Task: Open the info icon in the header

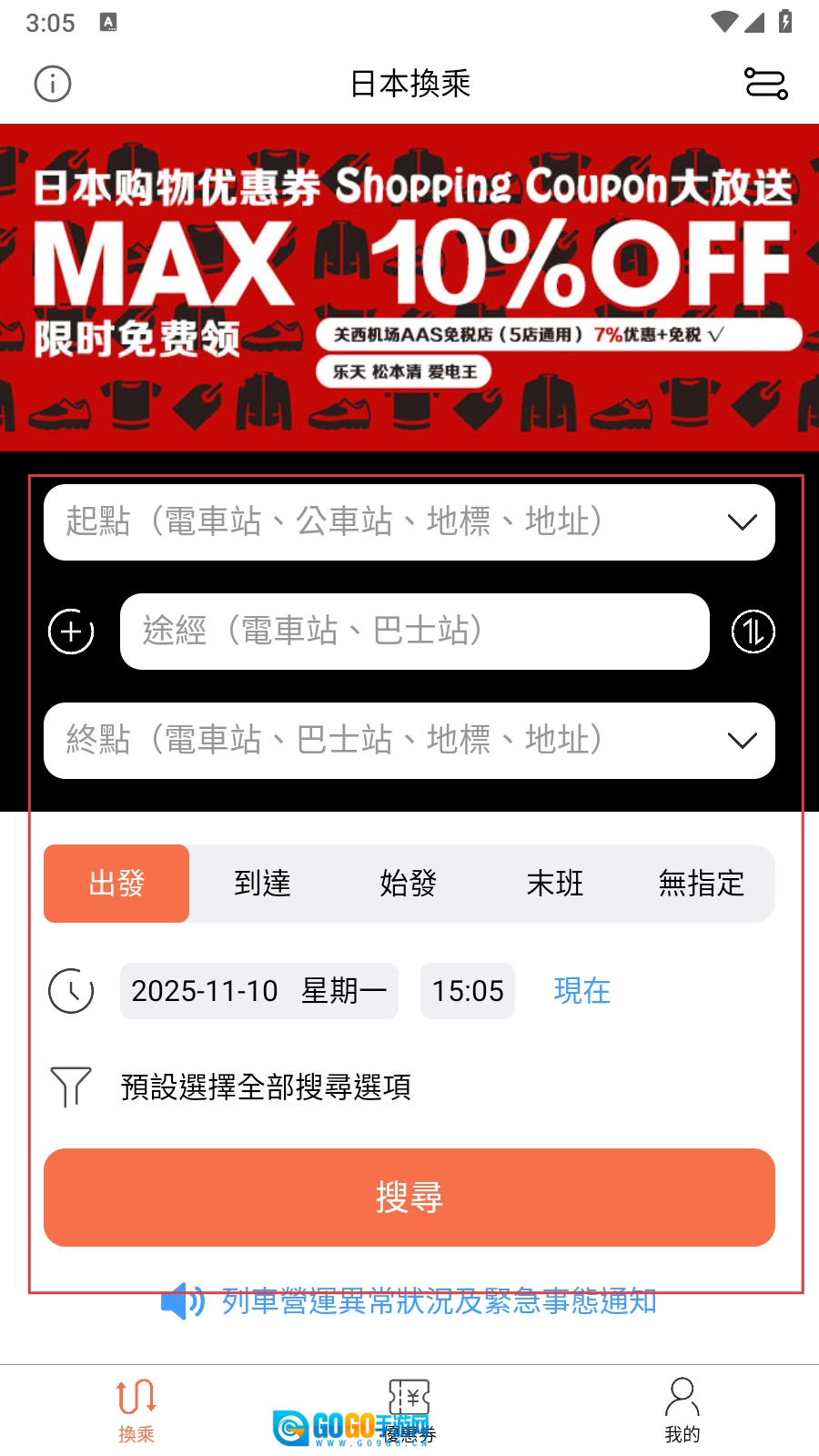Action: point(53,84)
